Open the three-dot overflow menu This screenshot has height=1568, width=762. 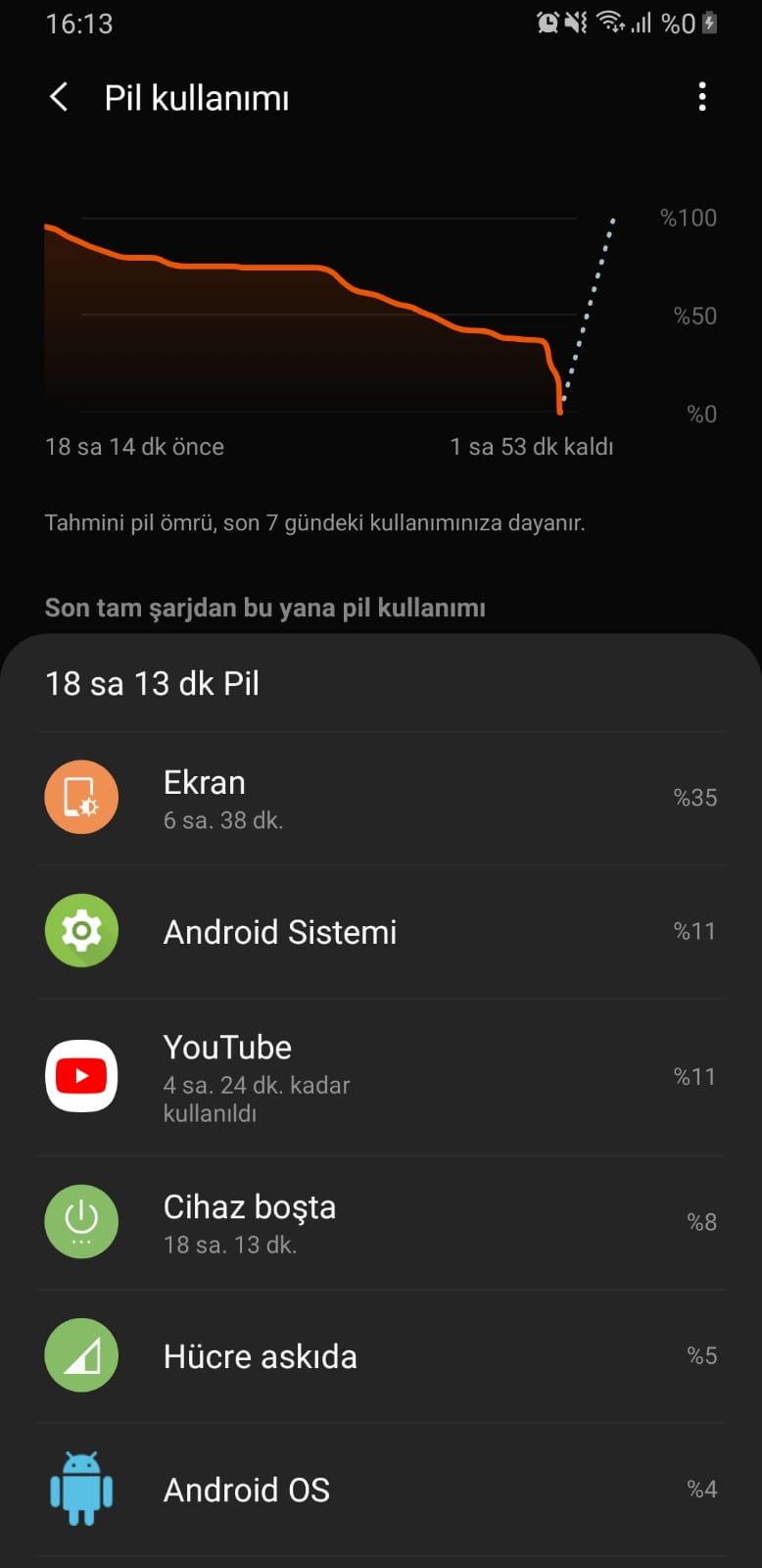pyautogui.click(x=701, y=97)
